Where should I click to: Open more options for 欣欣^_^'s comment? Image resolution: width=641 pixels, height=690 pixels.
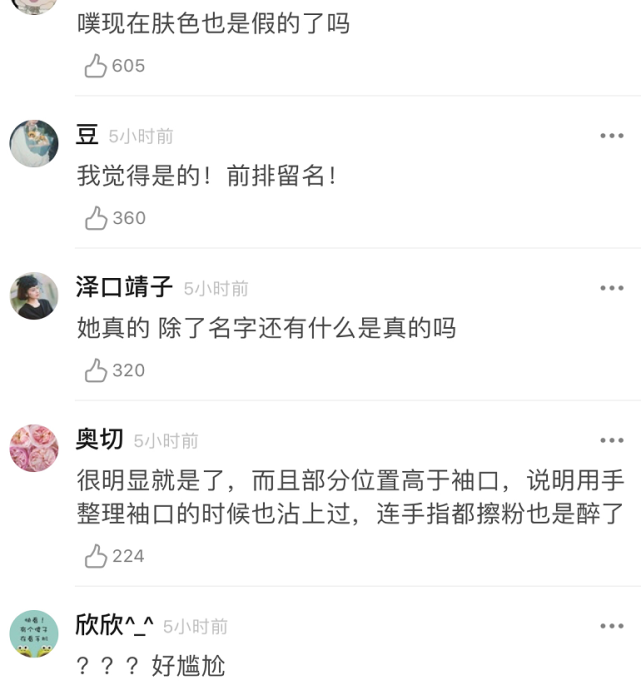click(611, 626)
